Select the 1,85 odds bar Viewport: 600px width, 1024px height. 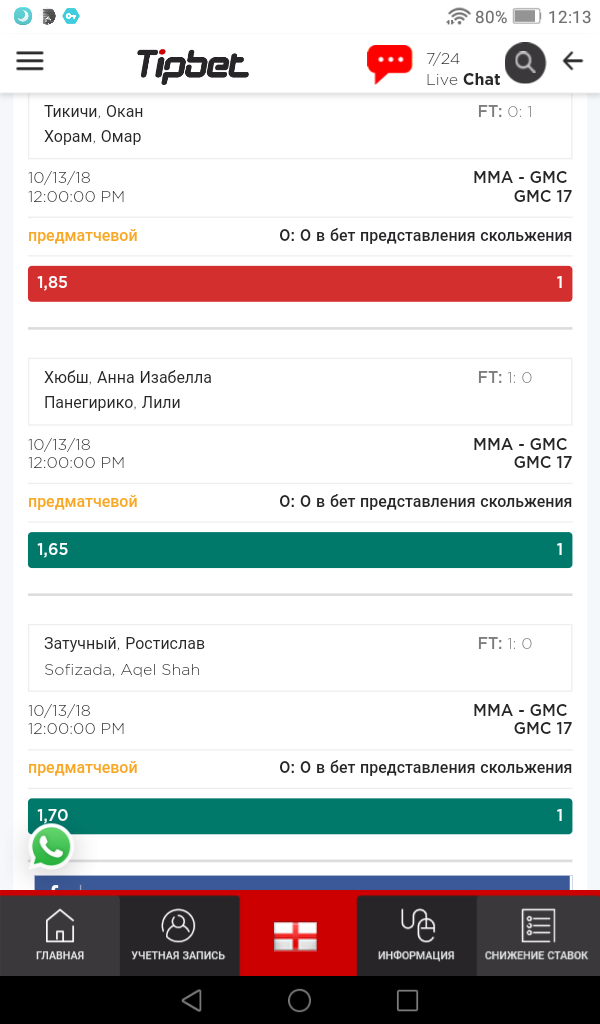pos(300,283)
